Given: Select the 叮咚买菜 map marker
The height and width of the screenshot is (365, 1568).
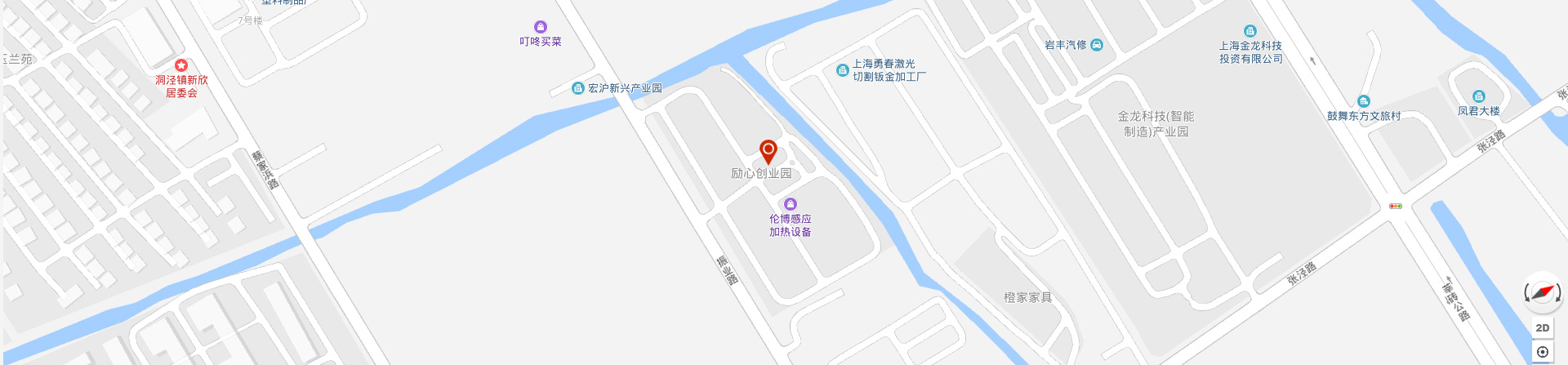Looking at the screenshot, I should pyautogui.click(x=540, y=27).
